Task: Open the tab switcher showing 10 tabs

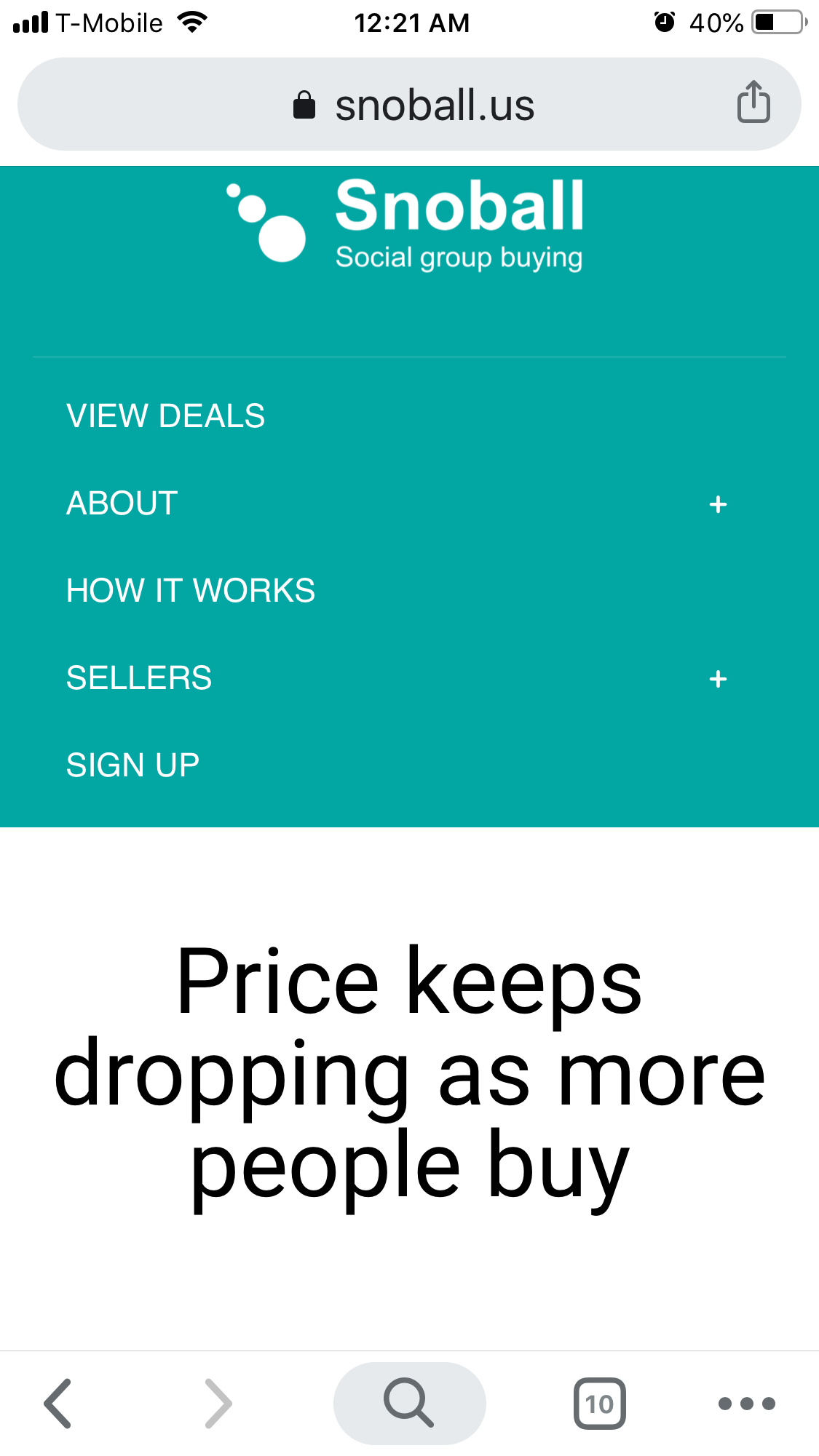Action: (x=599, y=1403)
